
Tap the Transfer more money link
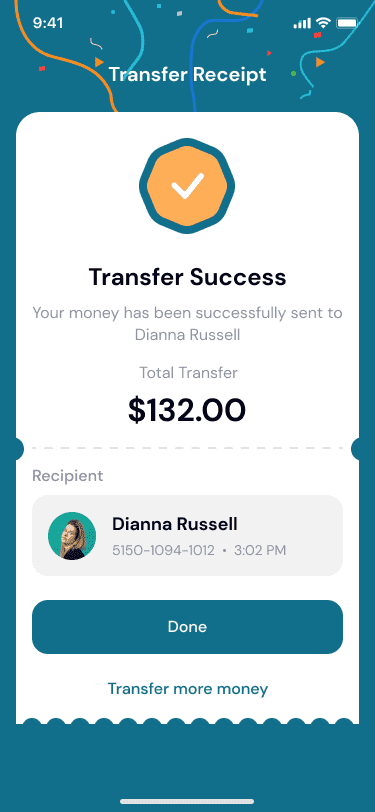(188, 689)
